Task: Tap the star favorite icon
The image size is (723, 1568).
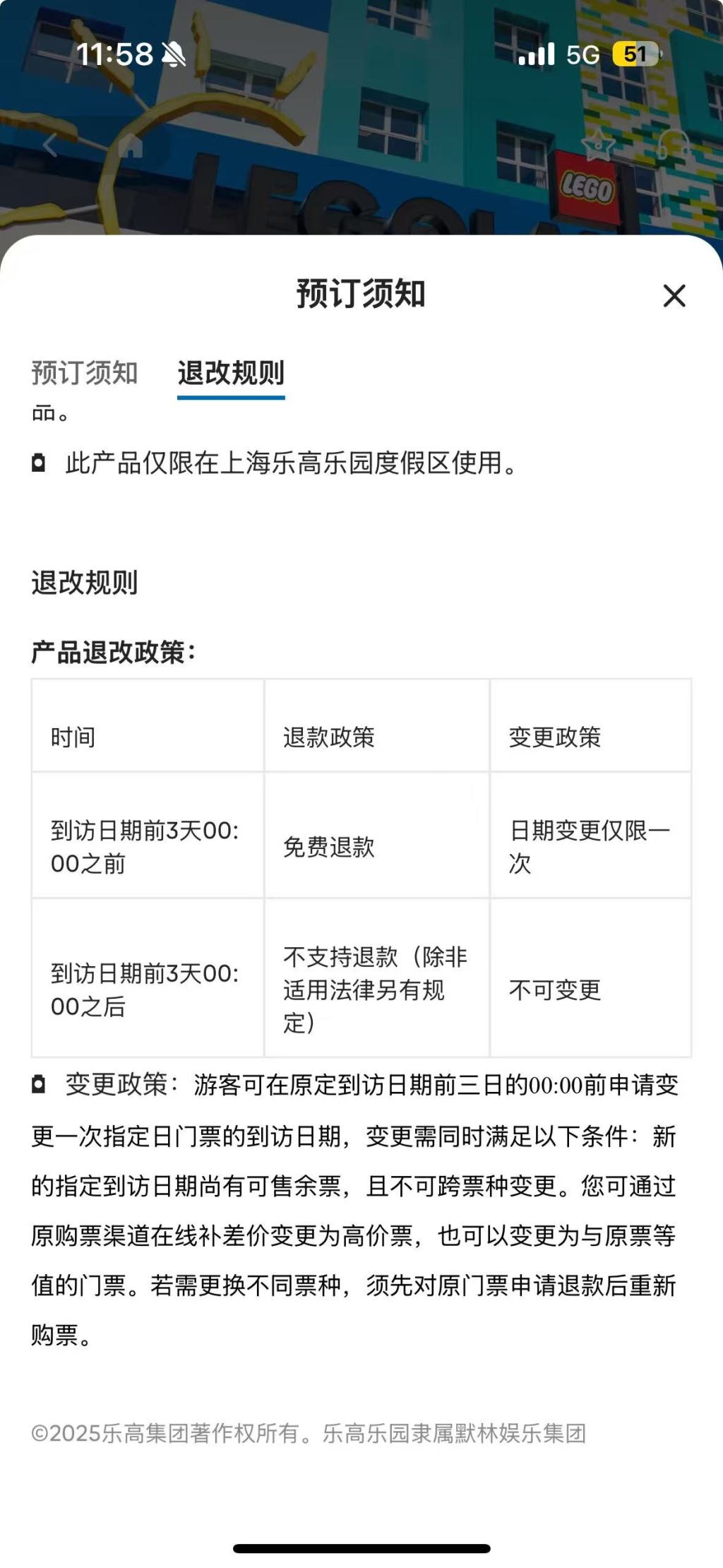Action: (x=597, y=145)
